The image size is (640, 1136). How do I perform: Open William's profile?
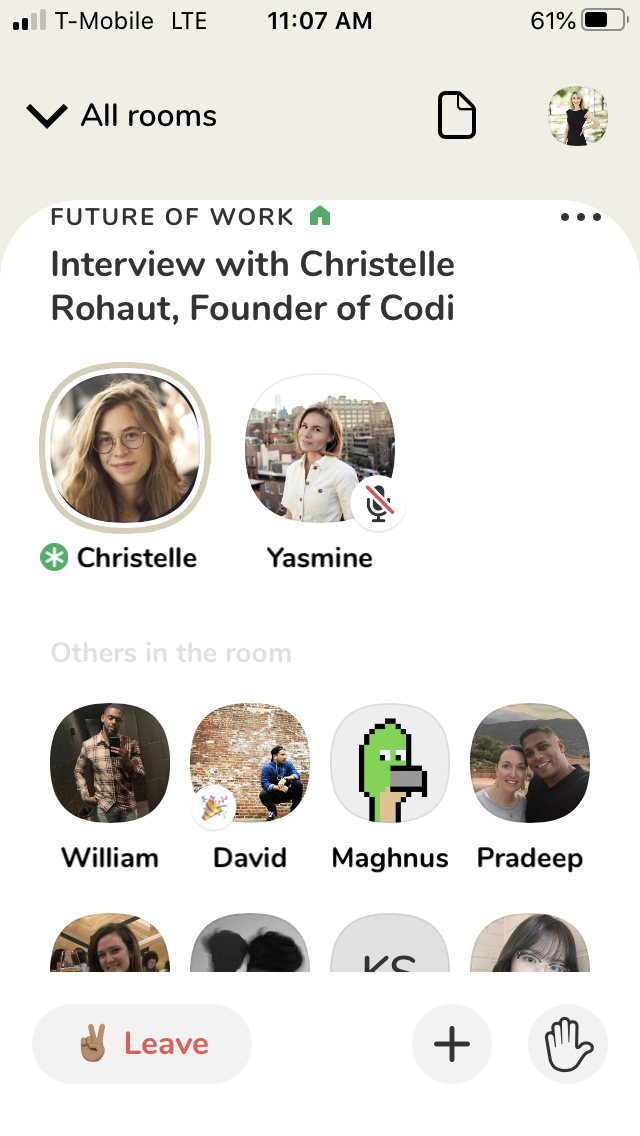tap(110, 763)
